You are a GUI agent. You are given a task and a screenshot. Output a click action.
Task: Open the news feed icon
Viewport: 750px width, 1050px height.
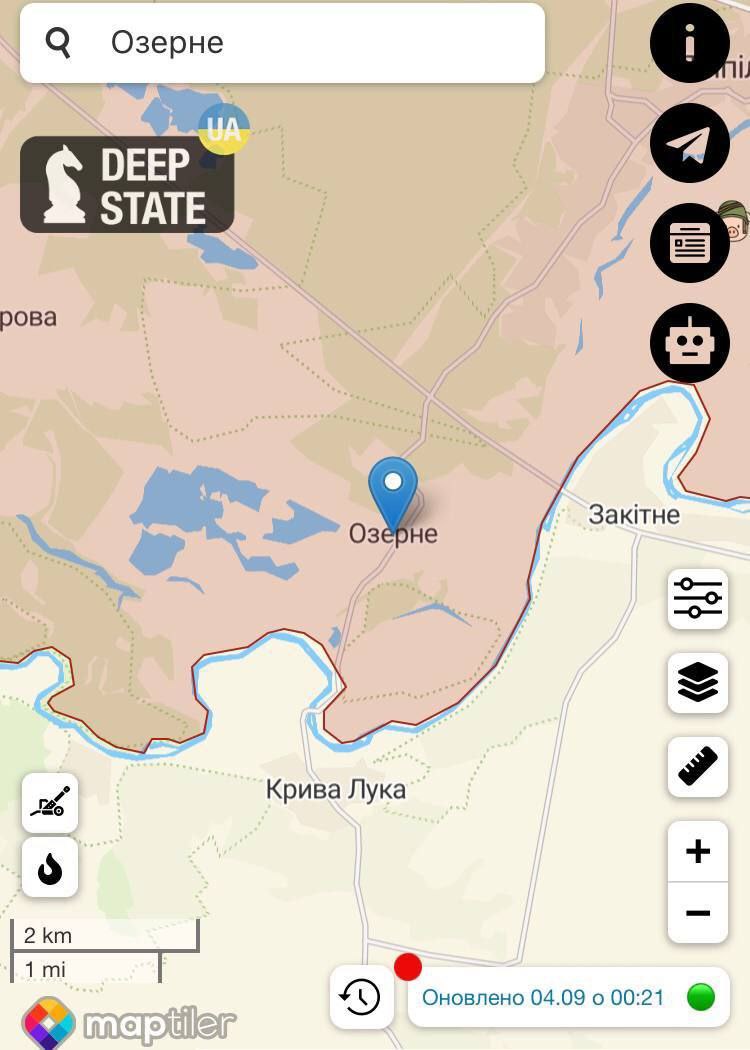(690, 243)
